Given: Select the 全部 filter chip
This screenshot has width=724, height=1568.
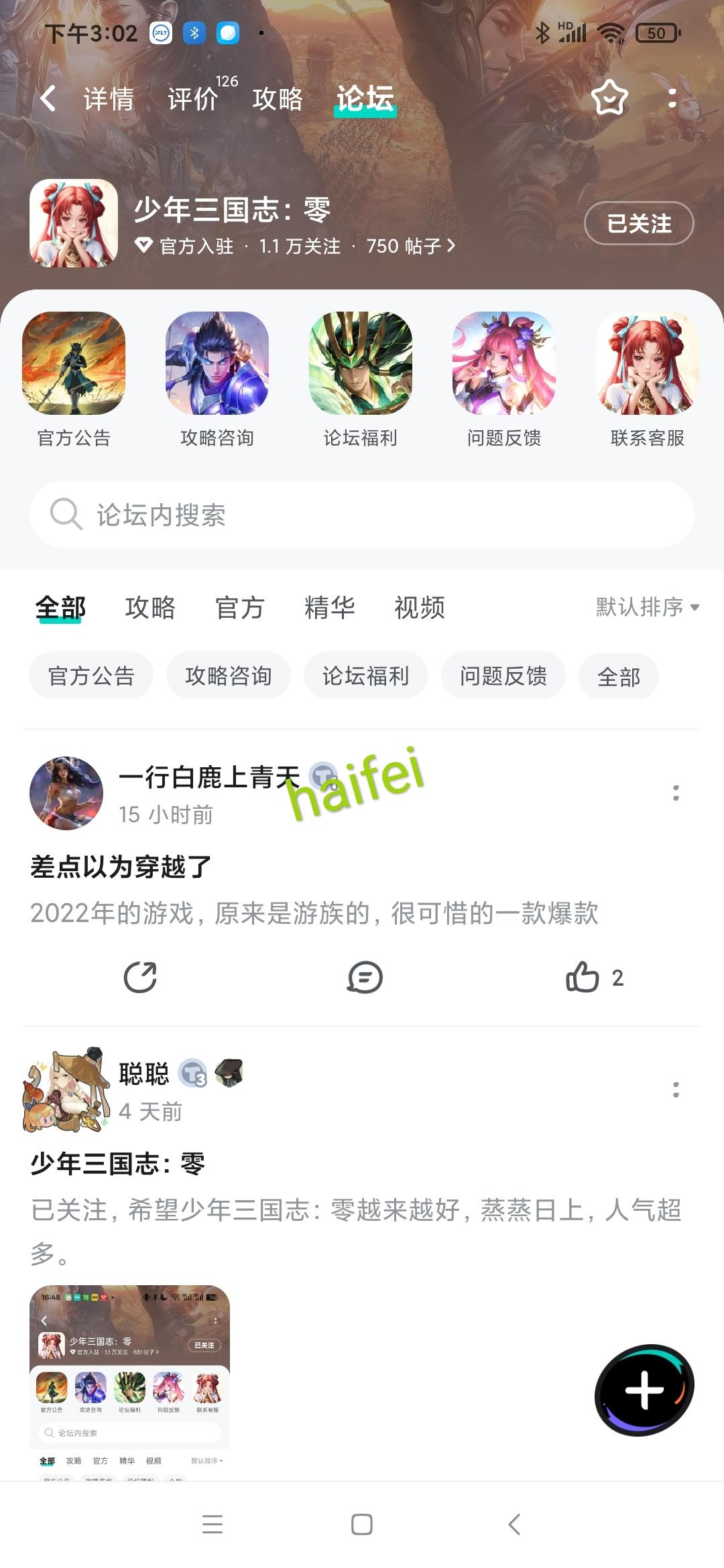Looking at the screenshot, I should coord(617,676).
